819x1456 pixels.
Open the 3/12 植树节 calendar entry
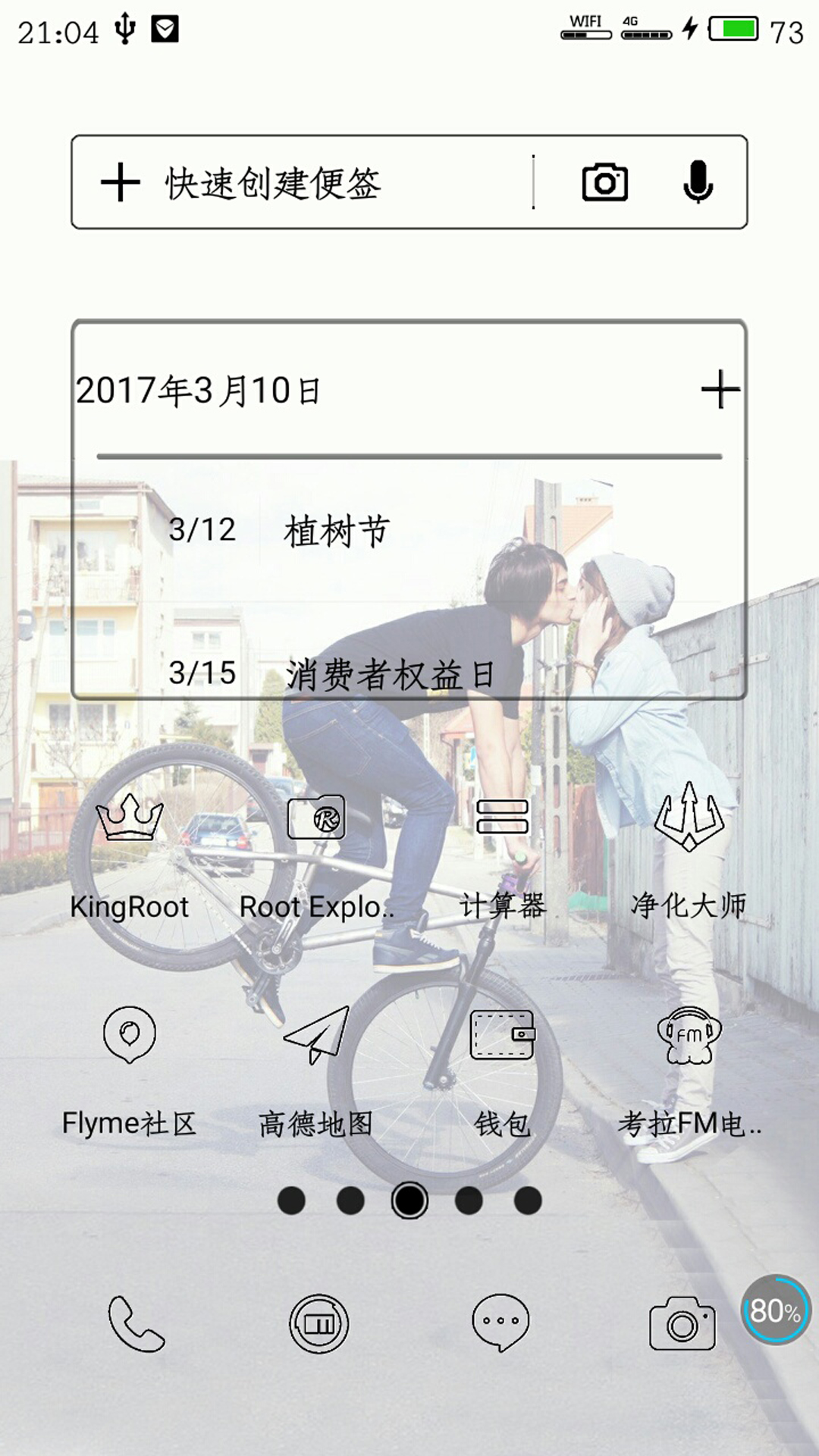click(x=409, y=530)
